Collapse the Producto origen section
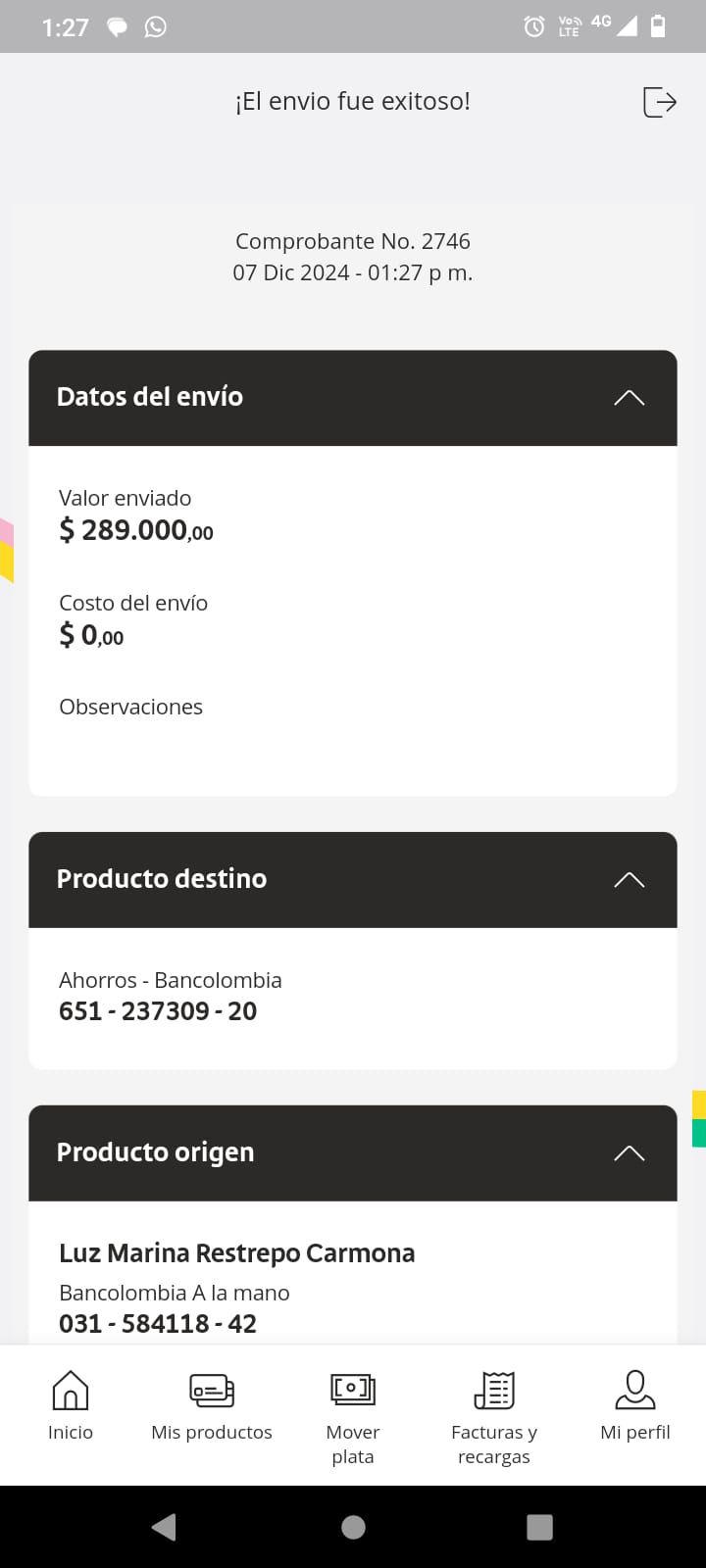The image size is (706, 1568). point(629,1153)
